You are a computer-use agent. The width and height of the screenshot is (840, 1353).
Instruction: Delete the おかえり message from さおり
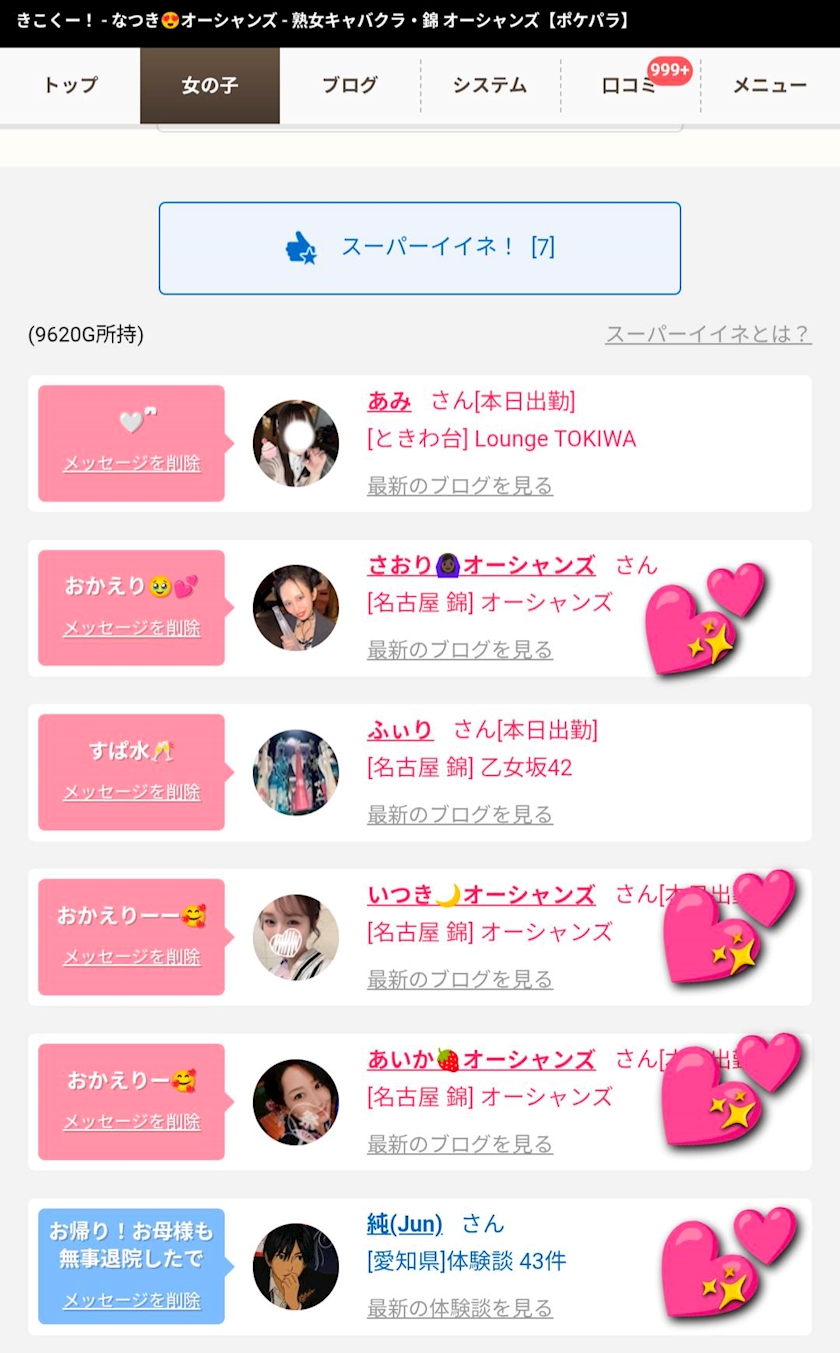(x=132, y=628)
